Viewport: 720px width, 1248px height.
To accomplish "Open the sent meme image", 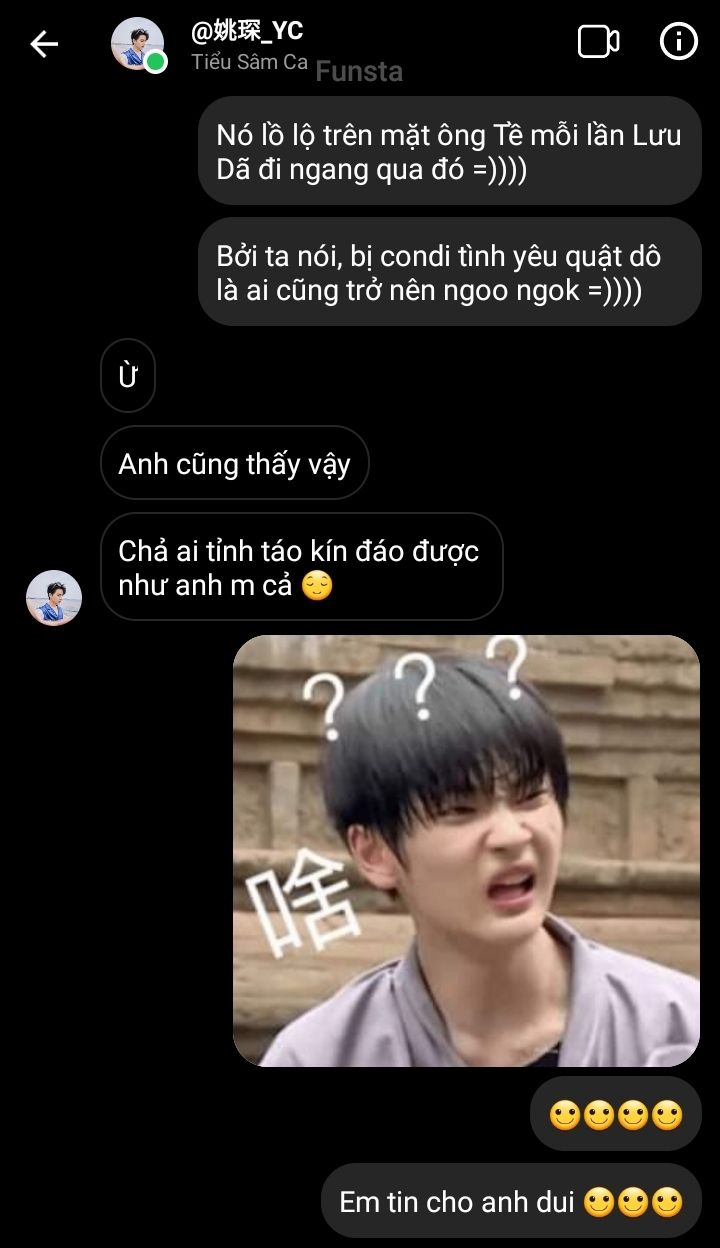I will tap(466, 850).
